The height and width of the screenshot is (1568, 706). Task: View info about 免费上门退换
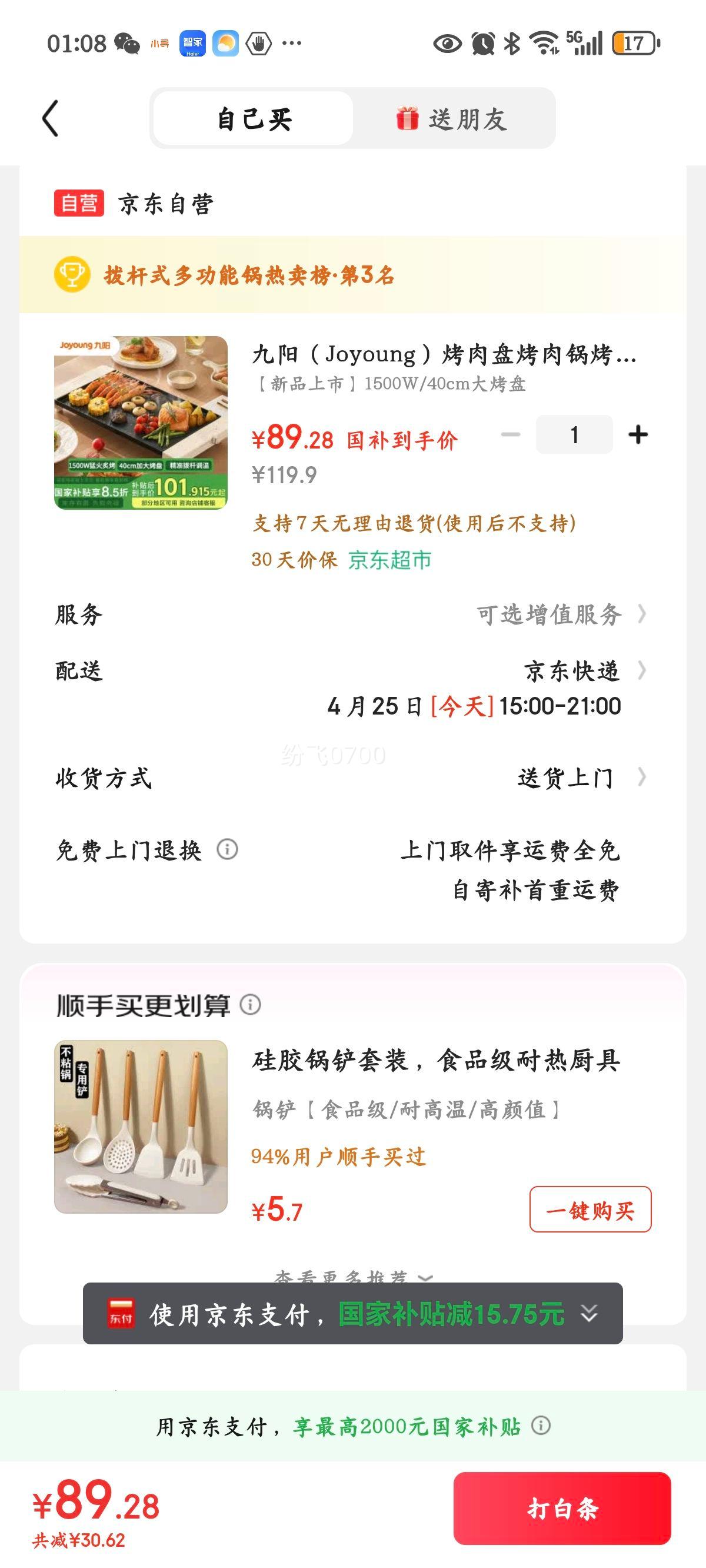[x=228, y=849]
